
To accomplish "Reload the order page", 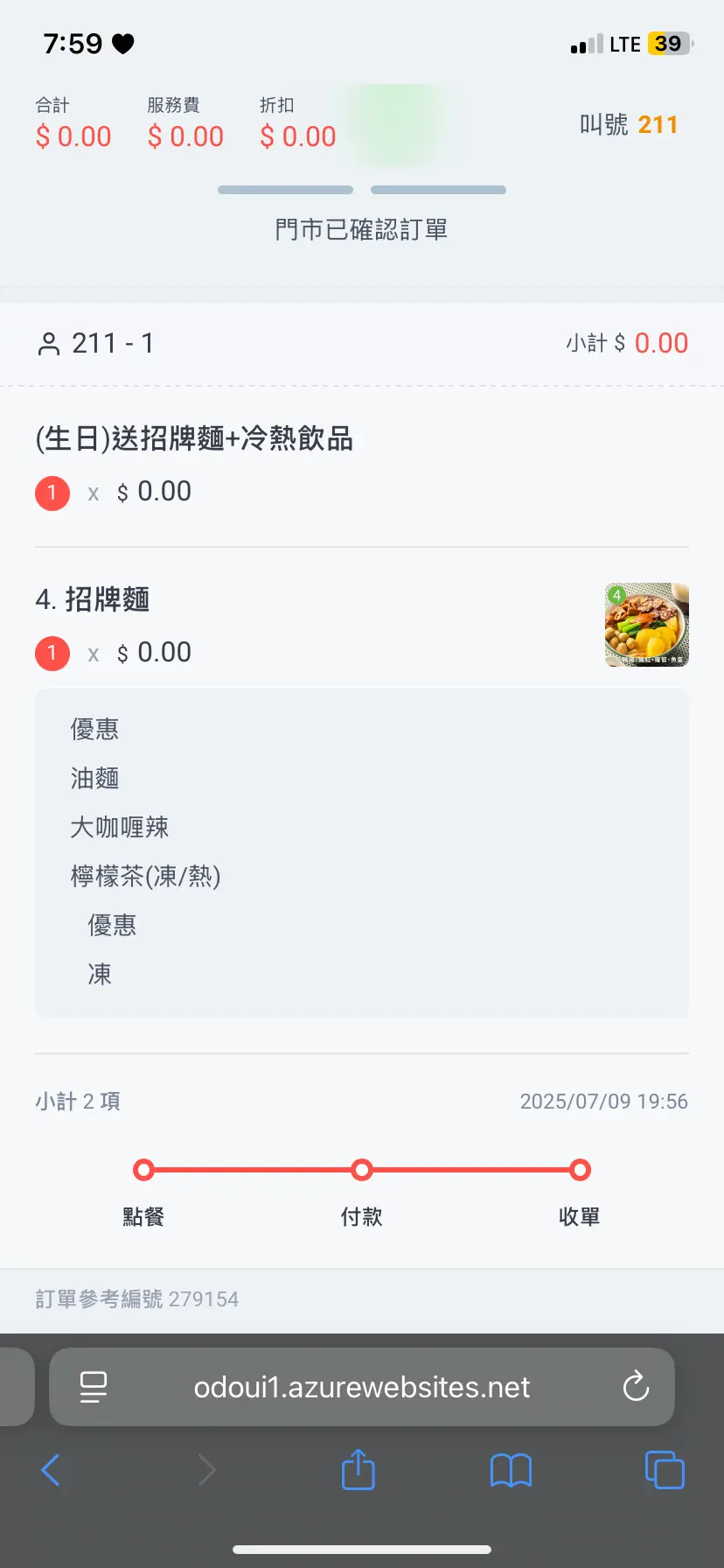I will [x=636, y=1387].
